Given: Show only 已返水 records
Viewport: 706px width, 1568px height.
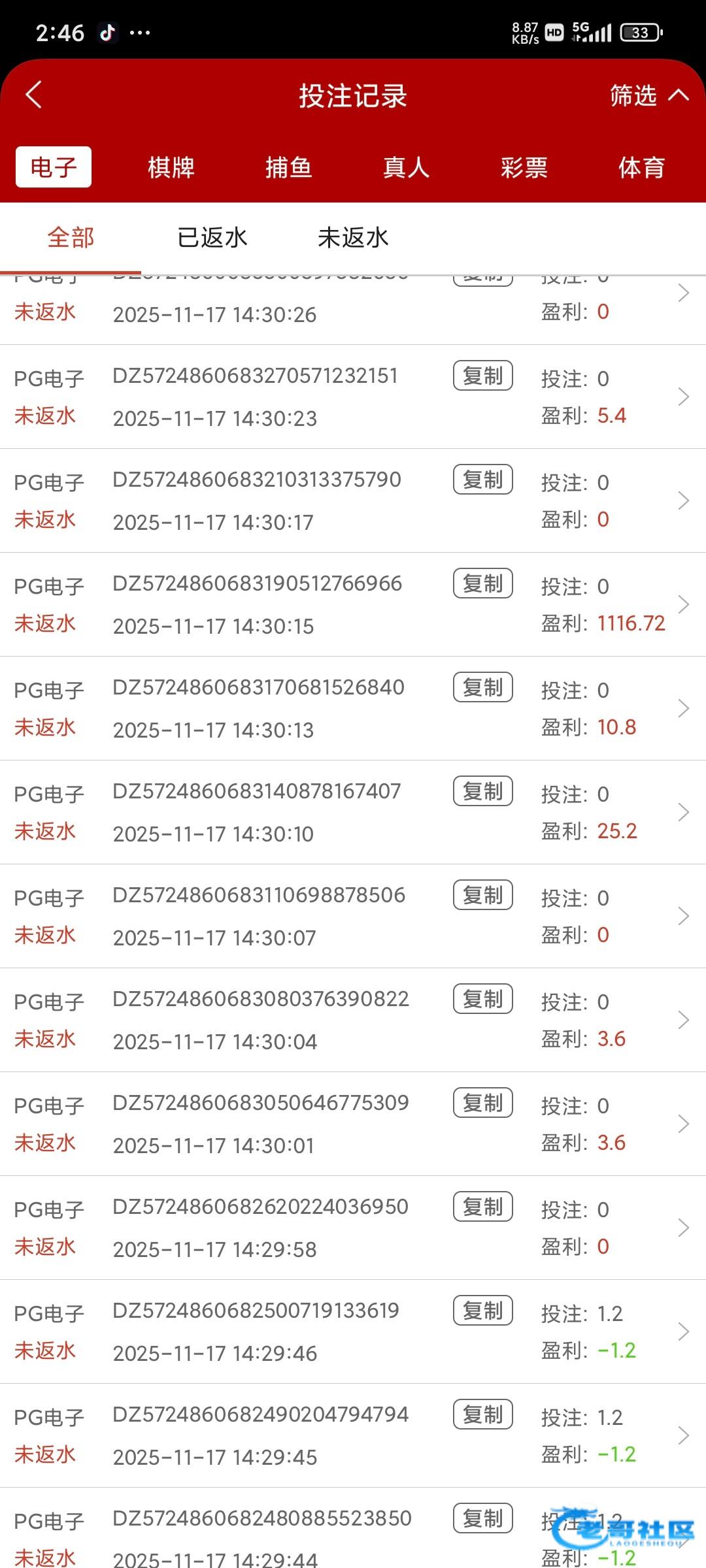Looking at the screenshot, I should tap(212, 237).
